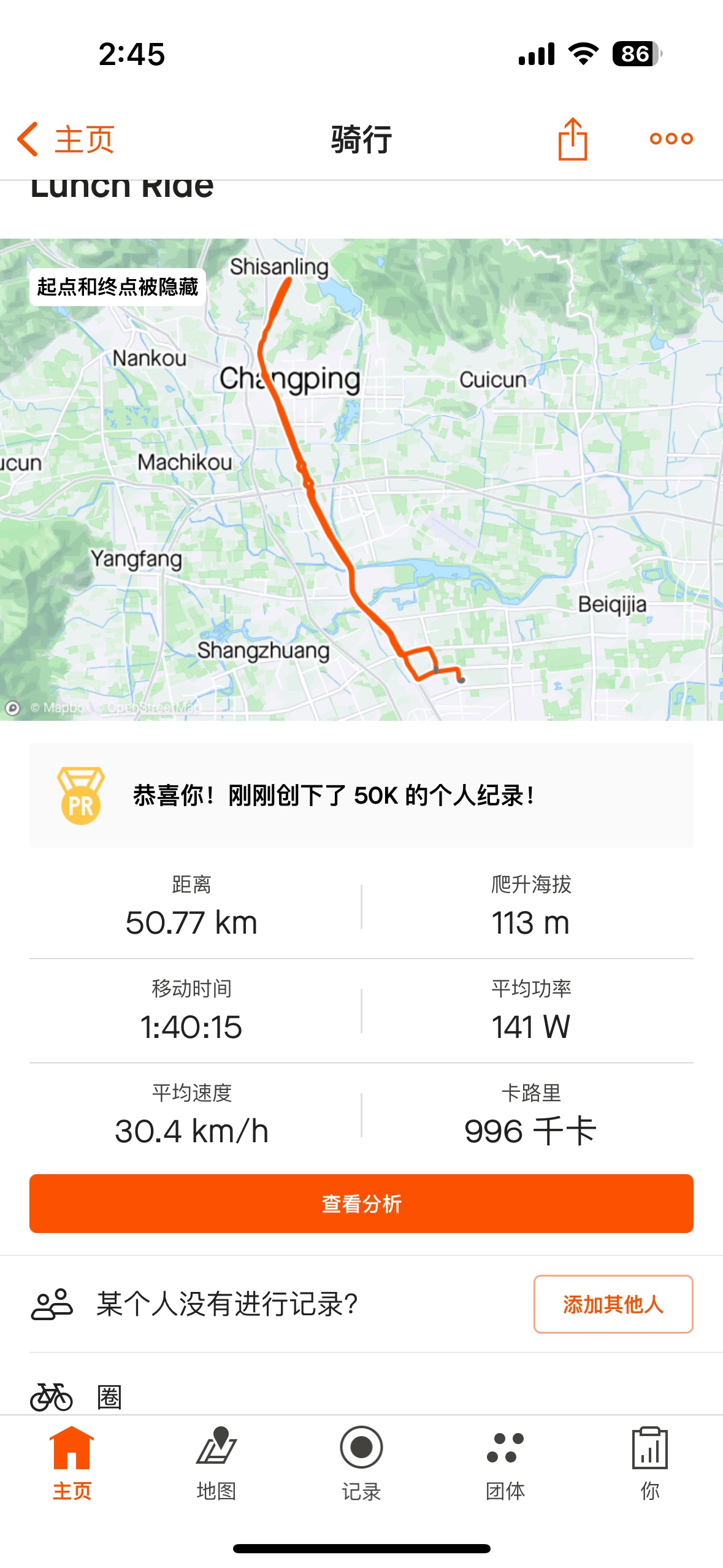Switch to the 主页 home tab
This screenshot has height=1568, width=723.
click(x=72, y=1464)
